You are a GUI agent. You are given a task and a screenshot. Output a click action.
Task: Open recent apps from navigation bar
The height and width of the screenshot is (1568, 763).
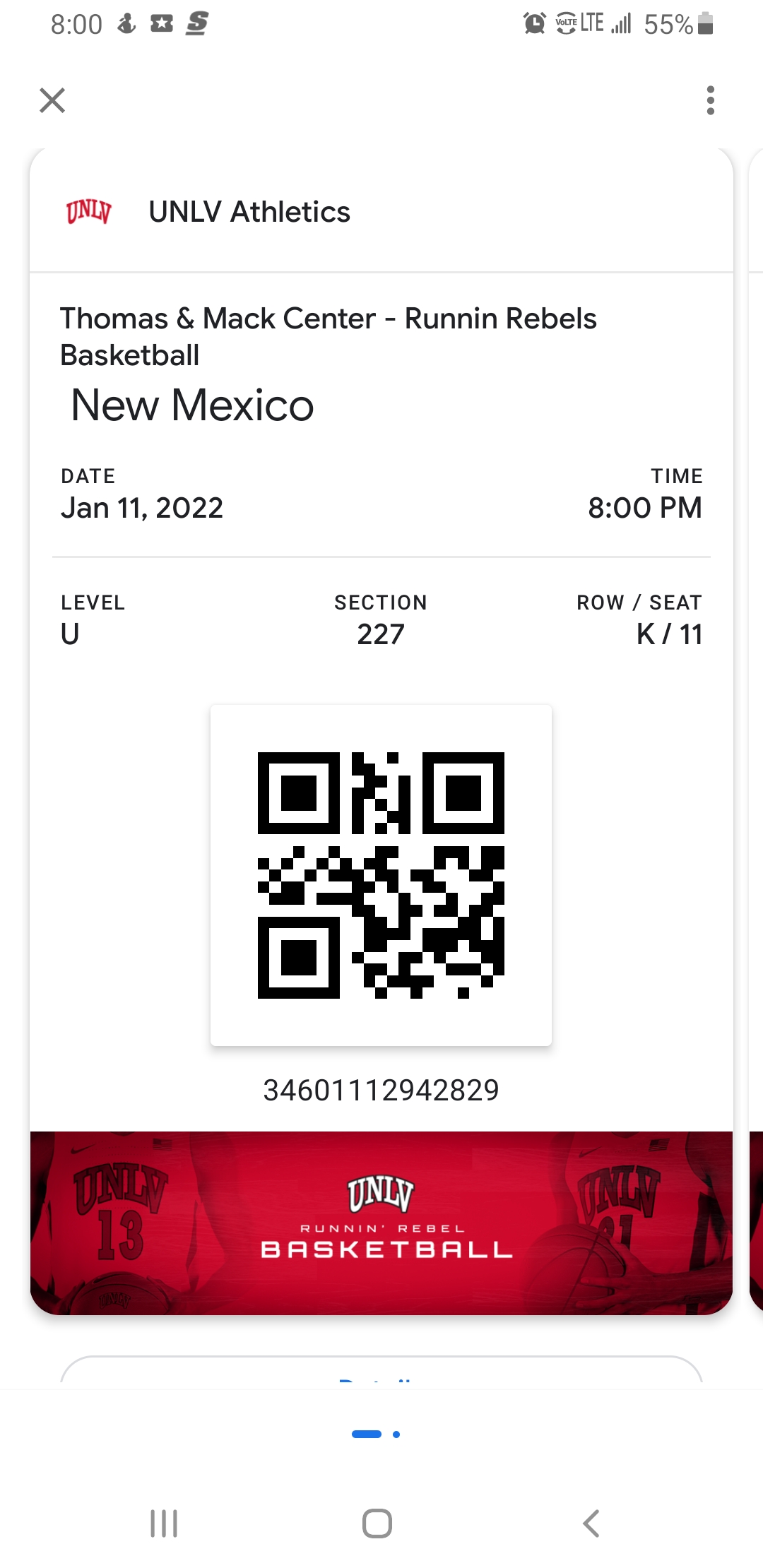(x=164, y=1524)
